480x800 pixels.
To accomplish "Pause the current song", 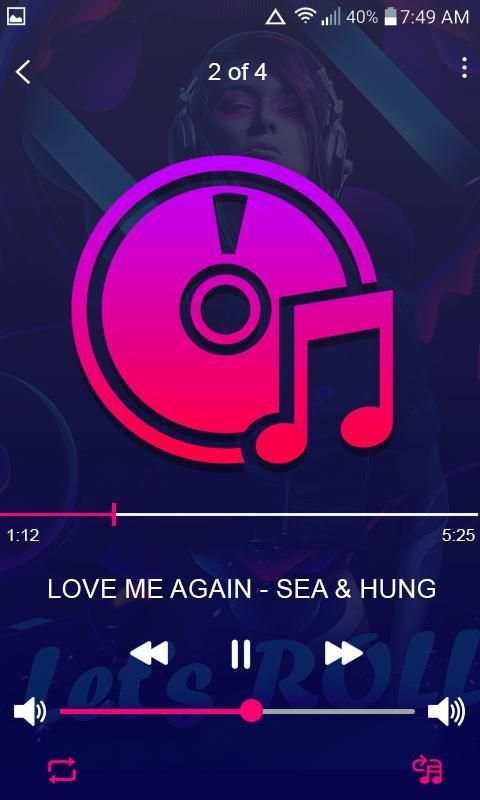I will click(240, 654).
